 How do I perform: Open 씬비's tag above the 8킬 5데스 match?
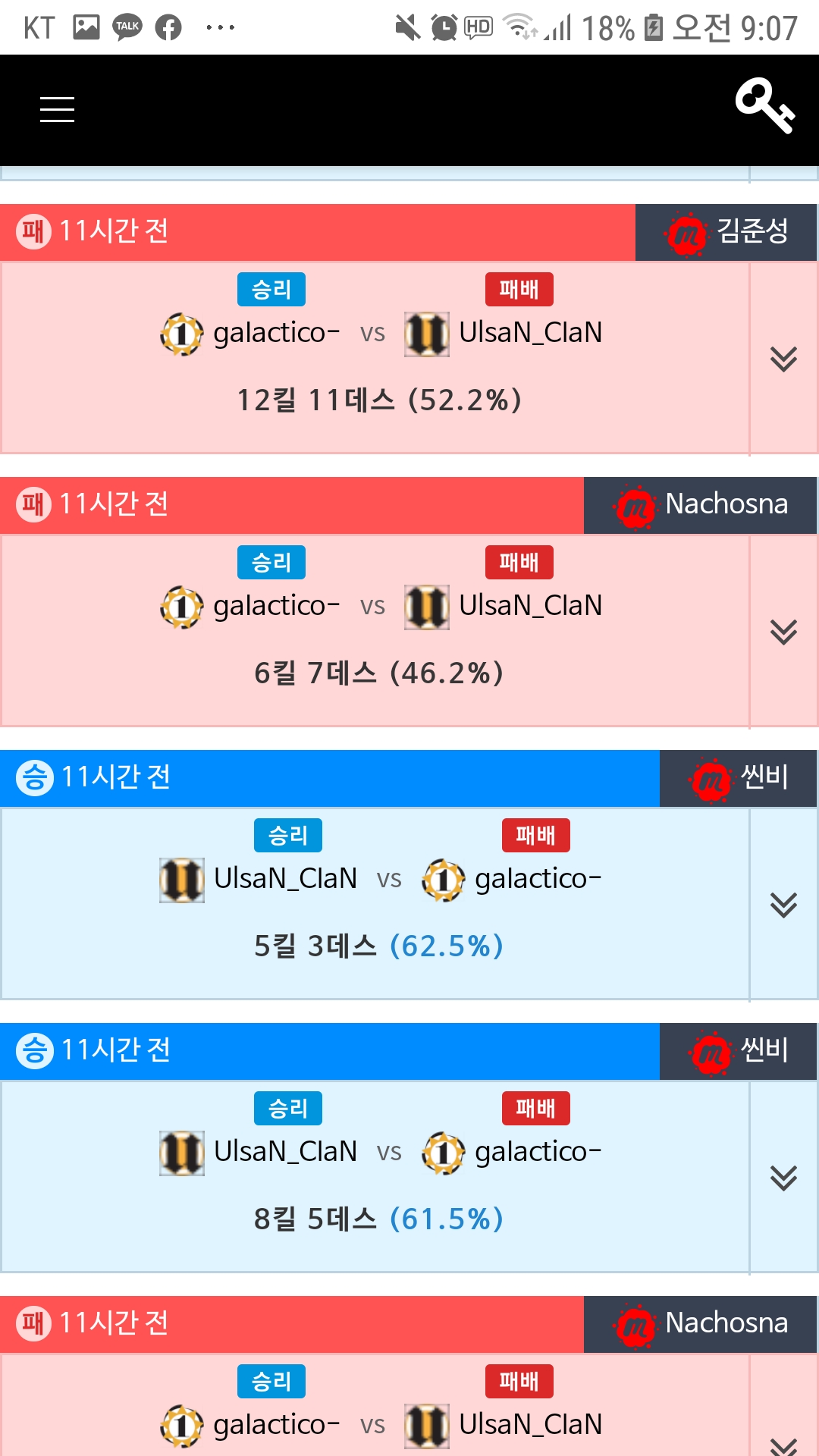pyautogui.click(x=739, y=1051)
